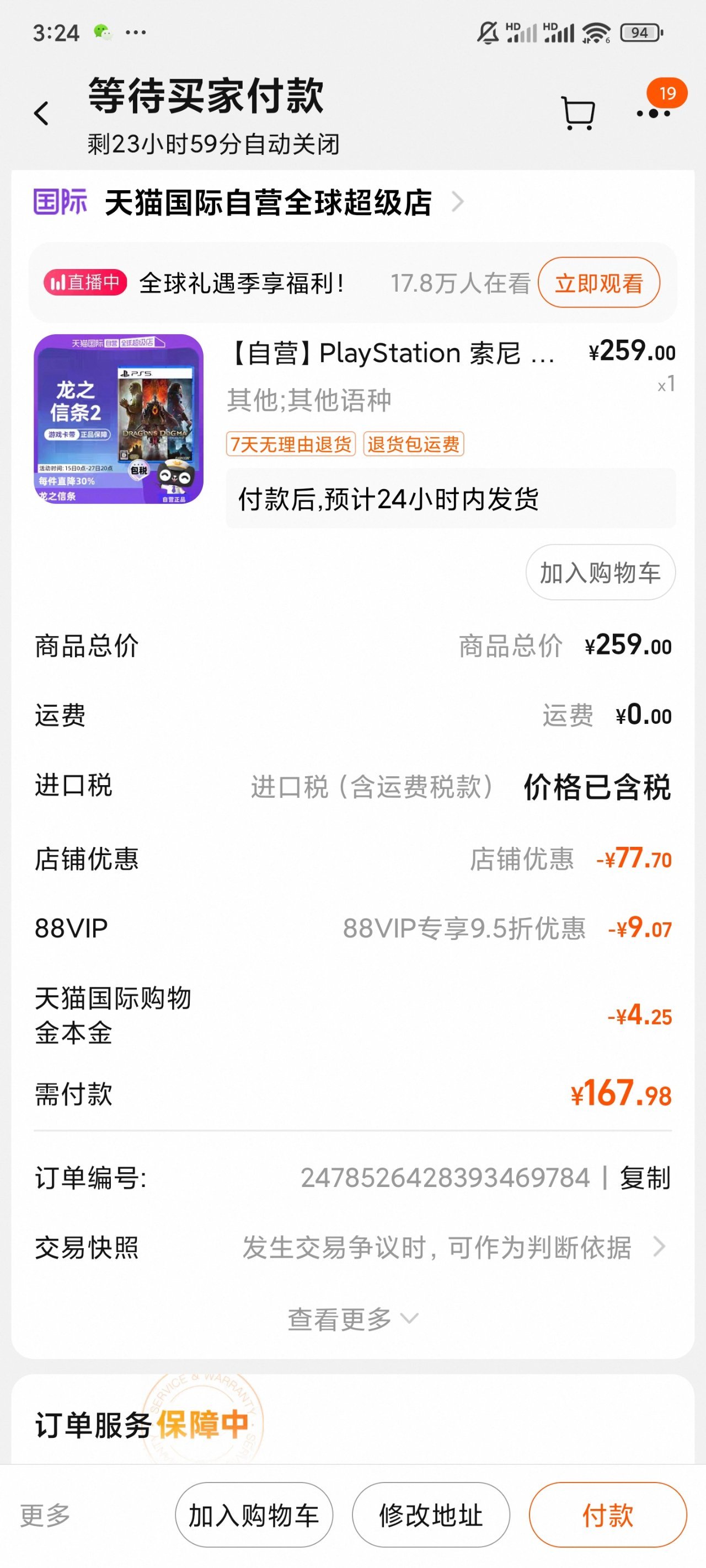Image resolution: width=706 pixels, height=1568 pixels.
Task: Tap 付款 to pay for the order
Action: (607, 1515)
